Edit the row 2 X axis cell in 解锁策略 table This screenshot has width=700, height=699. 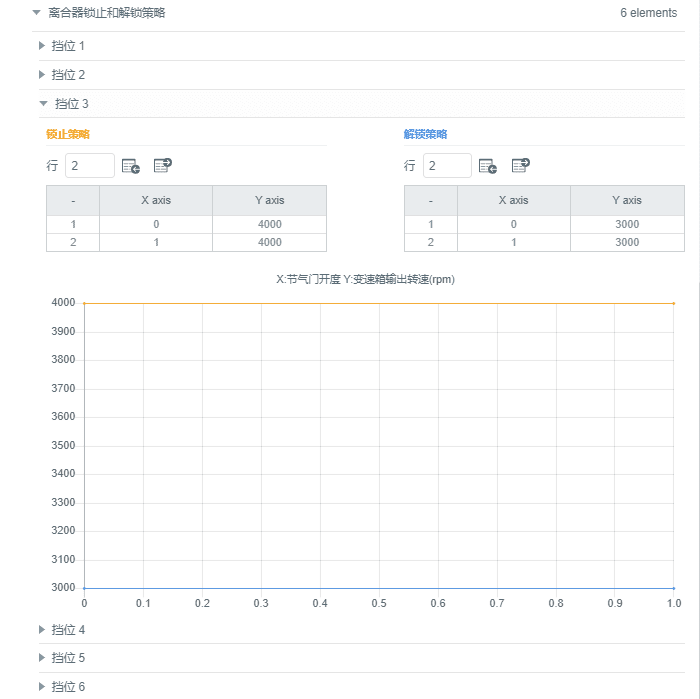point(514,242)
